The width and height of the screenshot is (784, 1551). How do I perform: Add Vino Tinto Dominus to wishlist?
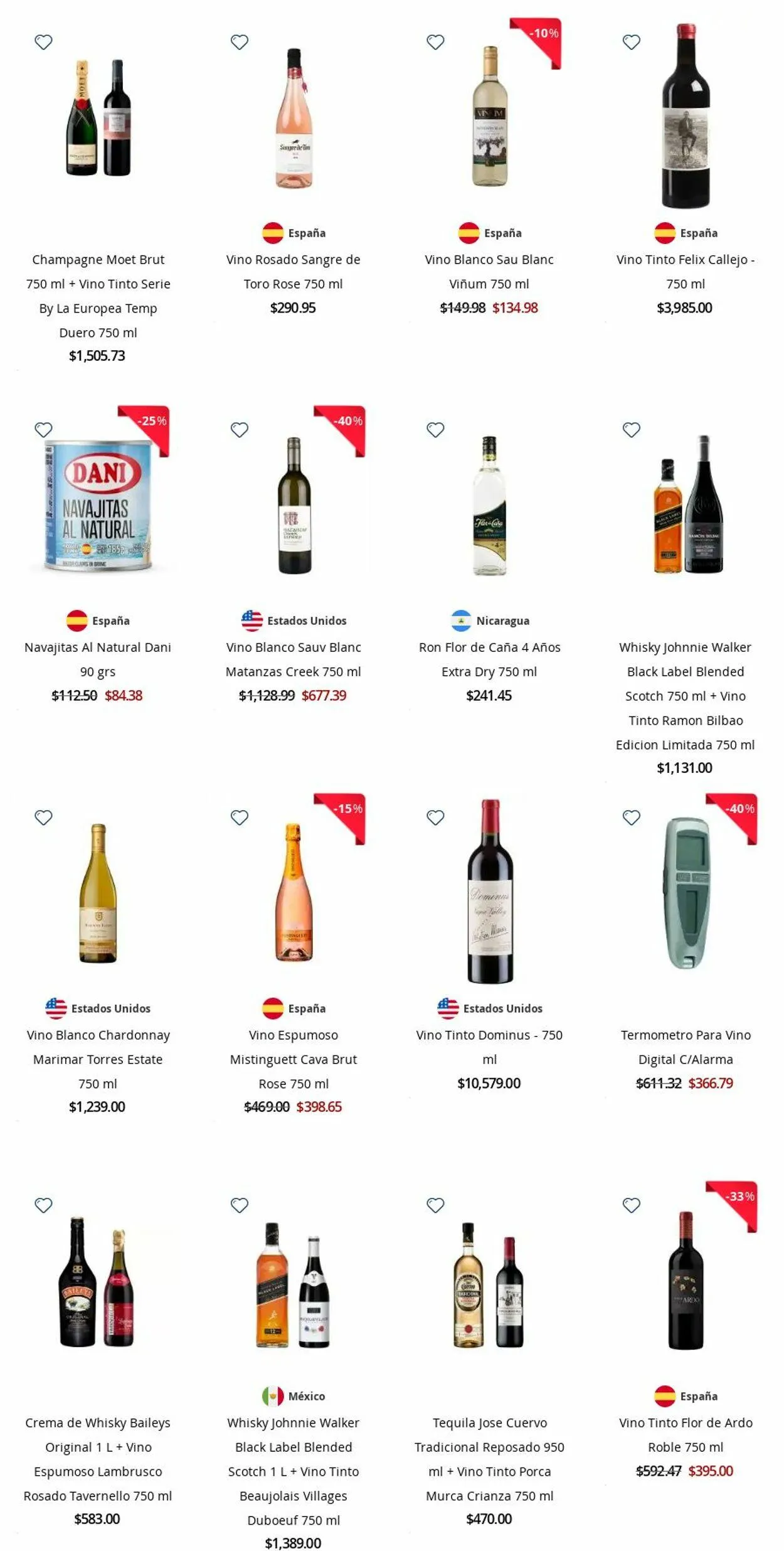pyautogui.click(x=435, y=818)
